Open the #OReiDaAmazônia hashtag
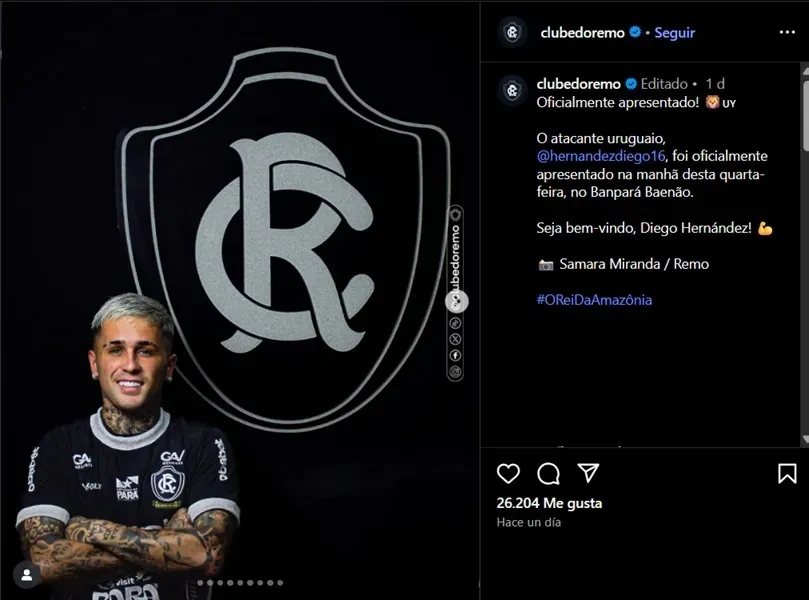The image size is (809, 600). point(594,299)
